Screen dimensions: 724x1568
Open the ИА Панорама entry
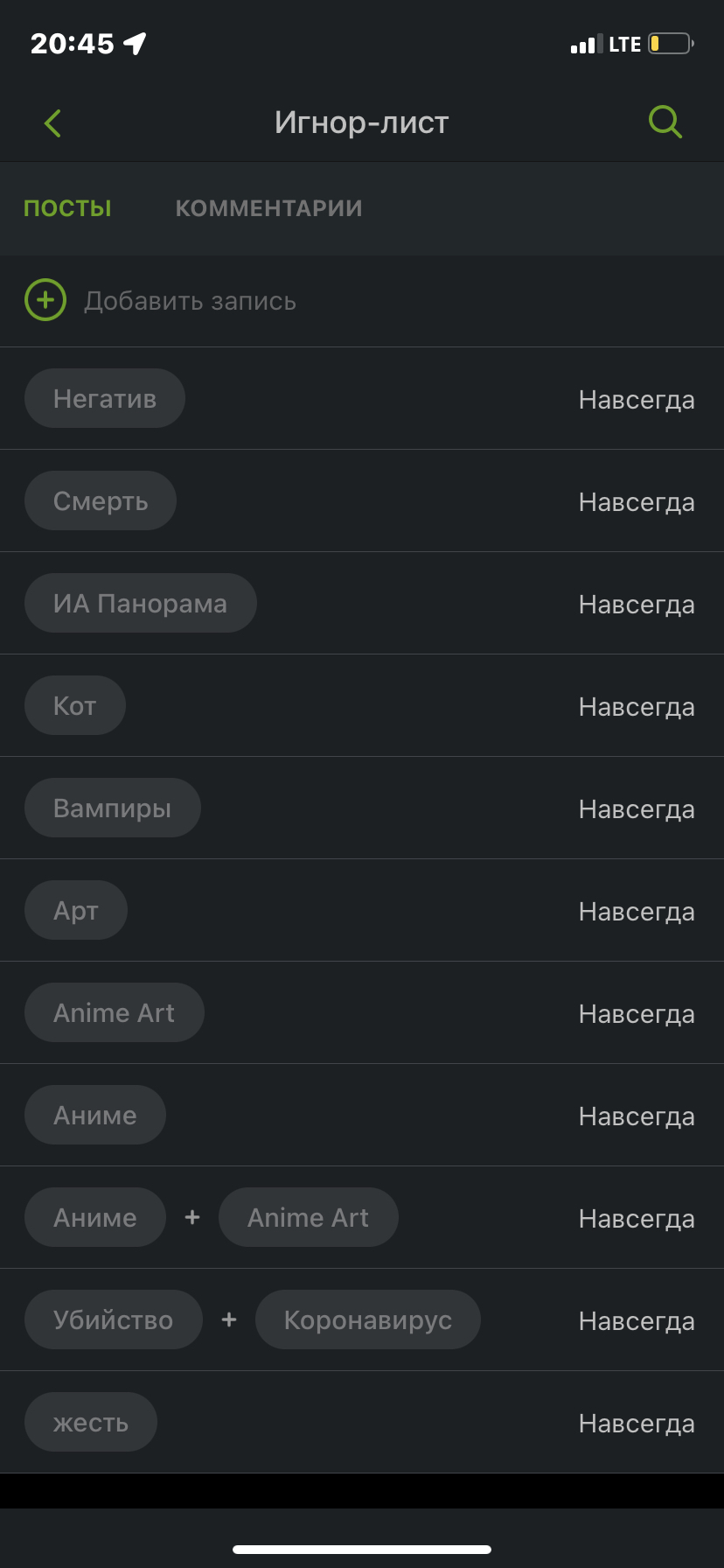362,604
